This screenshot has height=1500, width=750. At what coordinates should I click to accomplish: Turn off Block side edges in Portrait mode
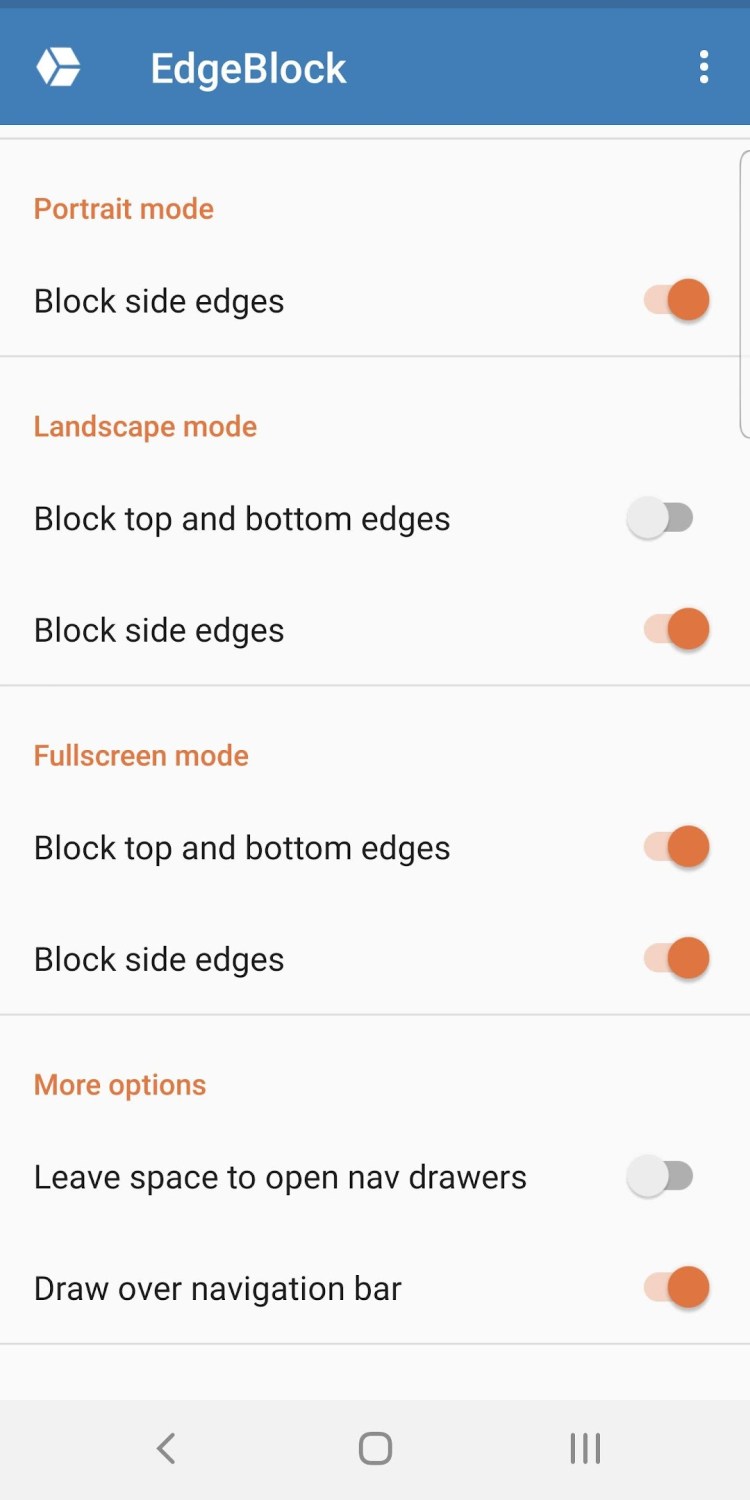[x=677, y=300]
